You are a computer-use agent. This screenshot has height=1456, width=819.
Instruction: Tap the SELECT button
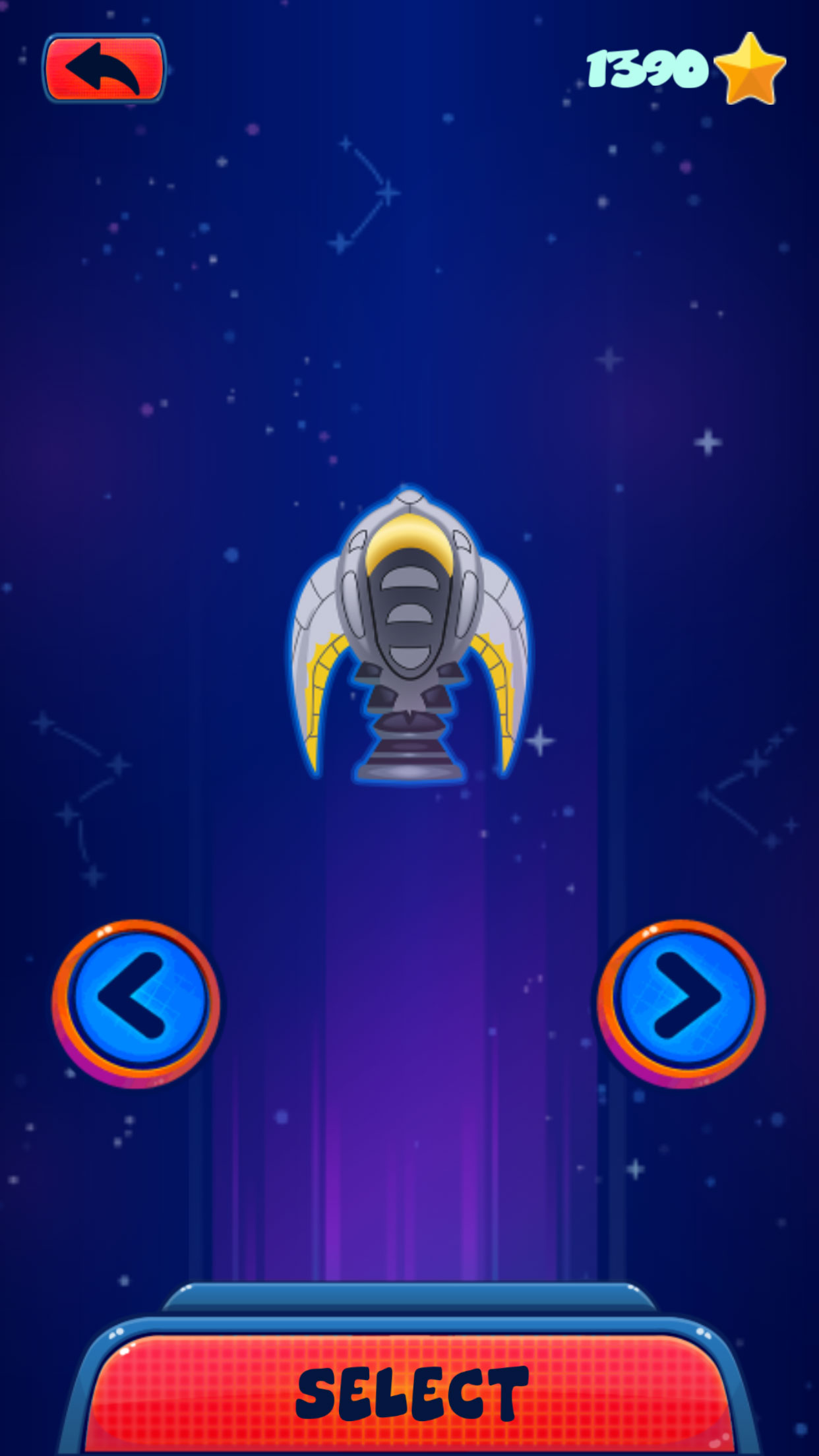[x=411, y=1391]
